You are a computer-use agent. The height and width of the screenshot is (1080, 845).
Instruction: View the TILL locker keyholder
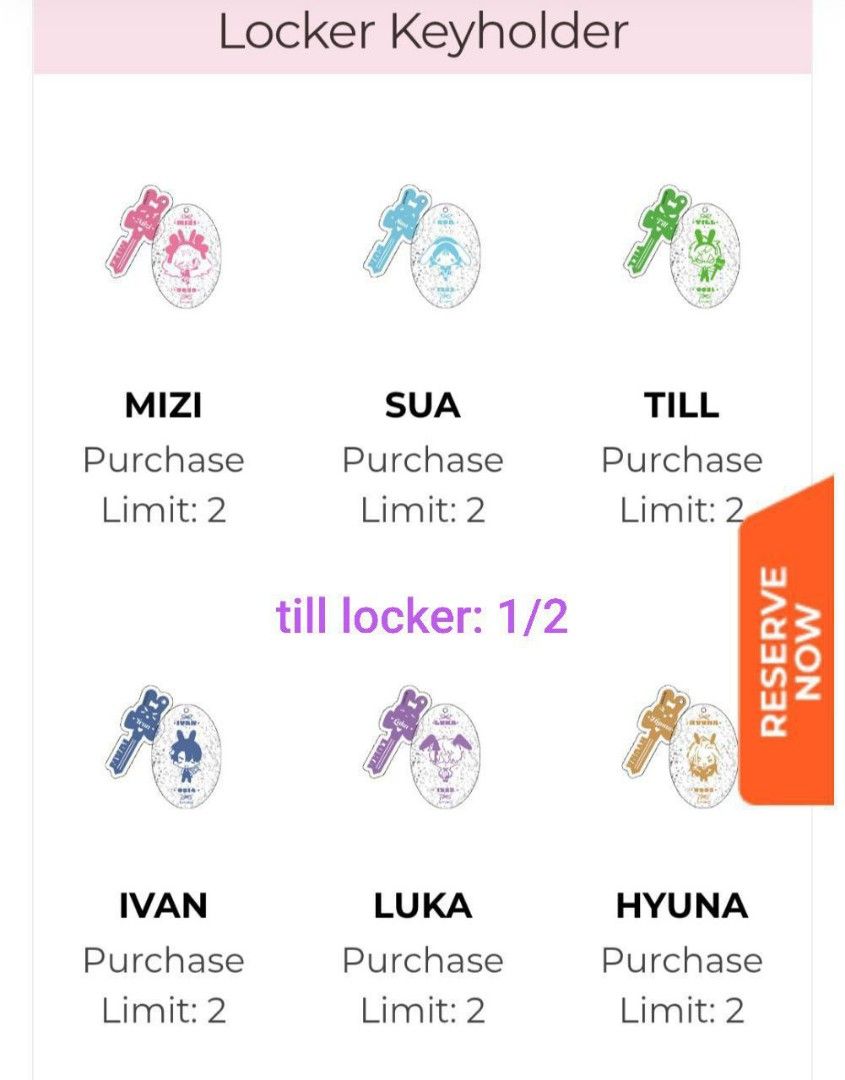[681, 250]
